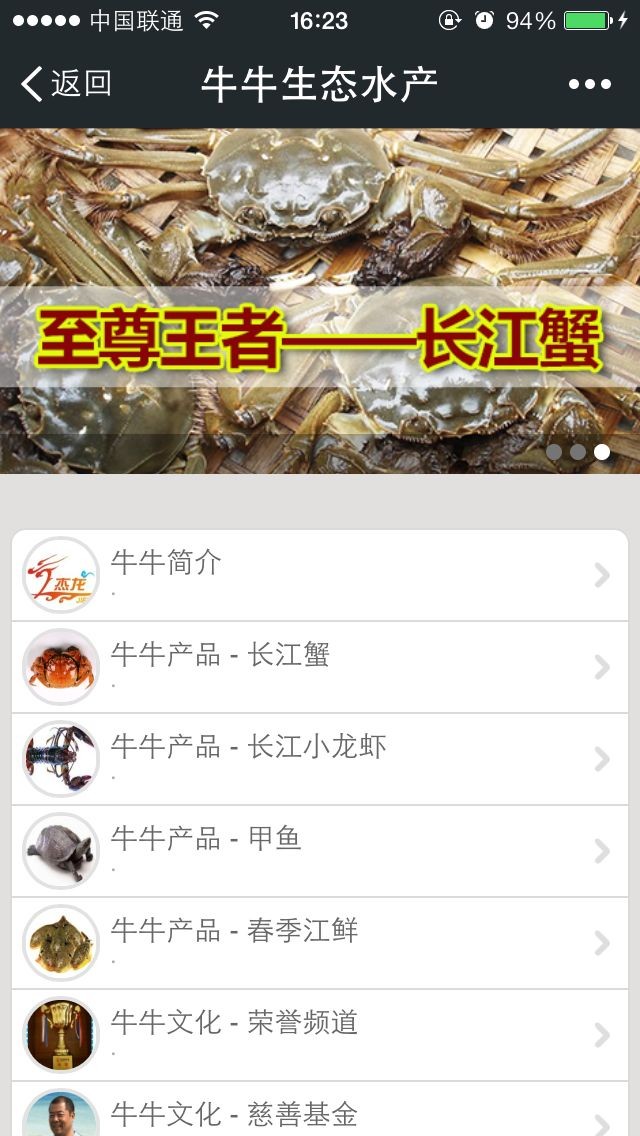Open 牛牛产品 - 春季江鲜
Screen dimensions: 640x1136
click(x=320, y=943)
